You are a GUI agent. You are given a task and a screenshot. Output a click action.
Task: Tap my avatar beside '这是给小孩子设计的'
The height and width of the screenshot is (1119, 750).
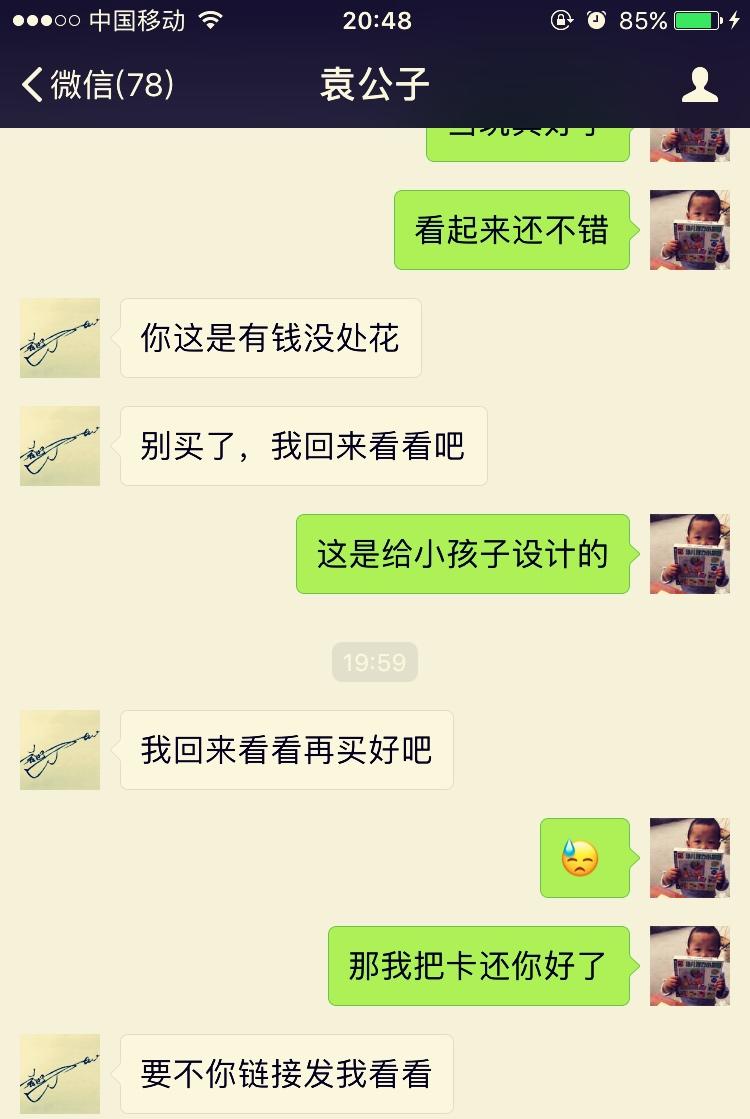[689, 554]
